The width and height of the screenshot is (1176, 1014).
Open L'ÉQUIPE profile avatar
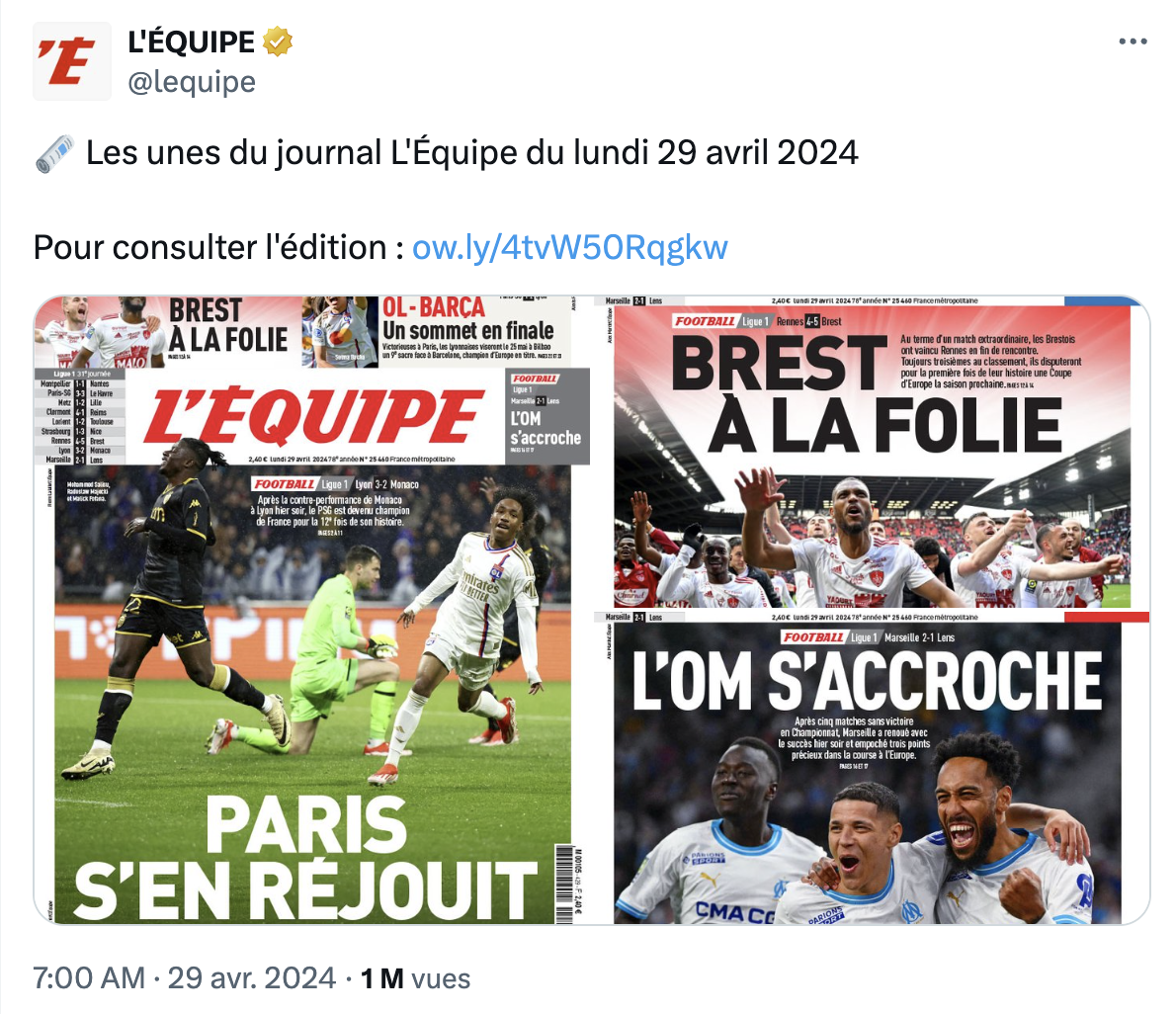tap(71, 61)
